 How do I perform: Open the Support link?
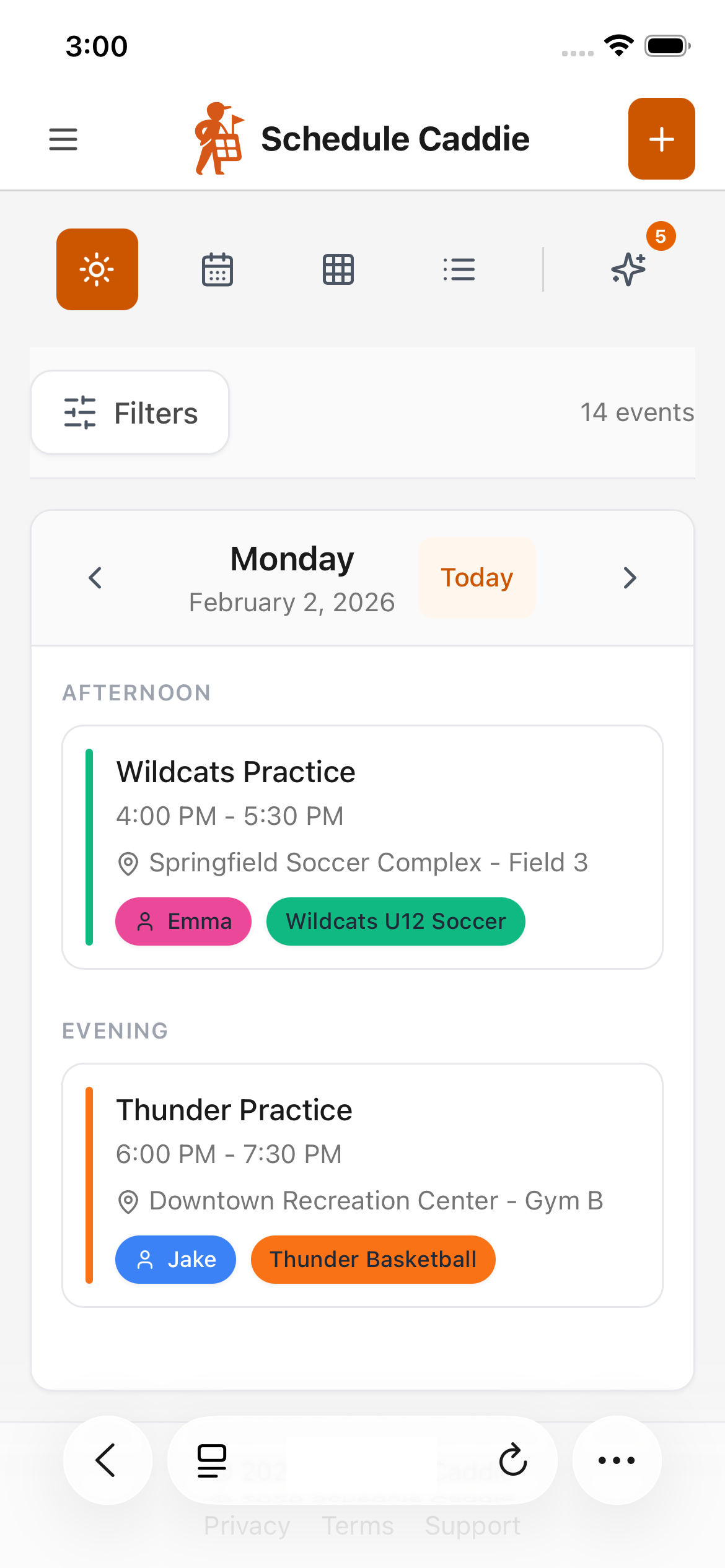pyautogui.click(x=472, y=1525)
